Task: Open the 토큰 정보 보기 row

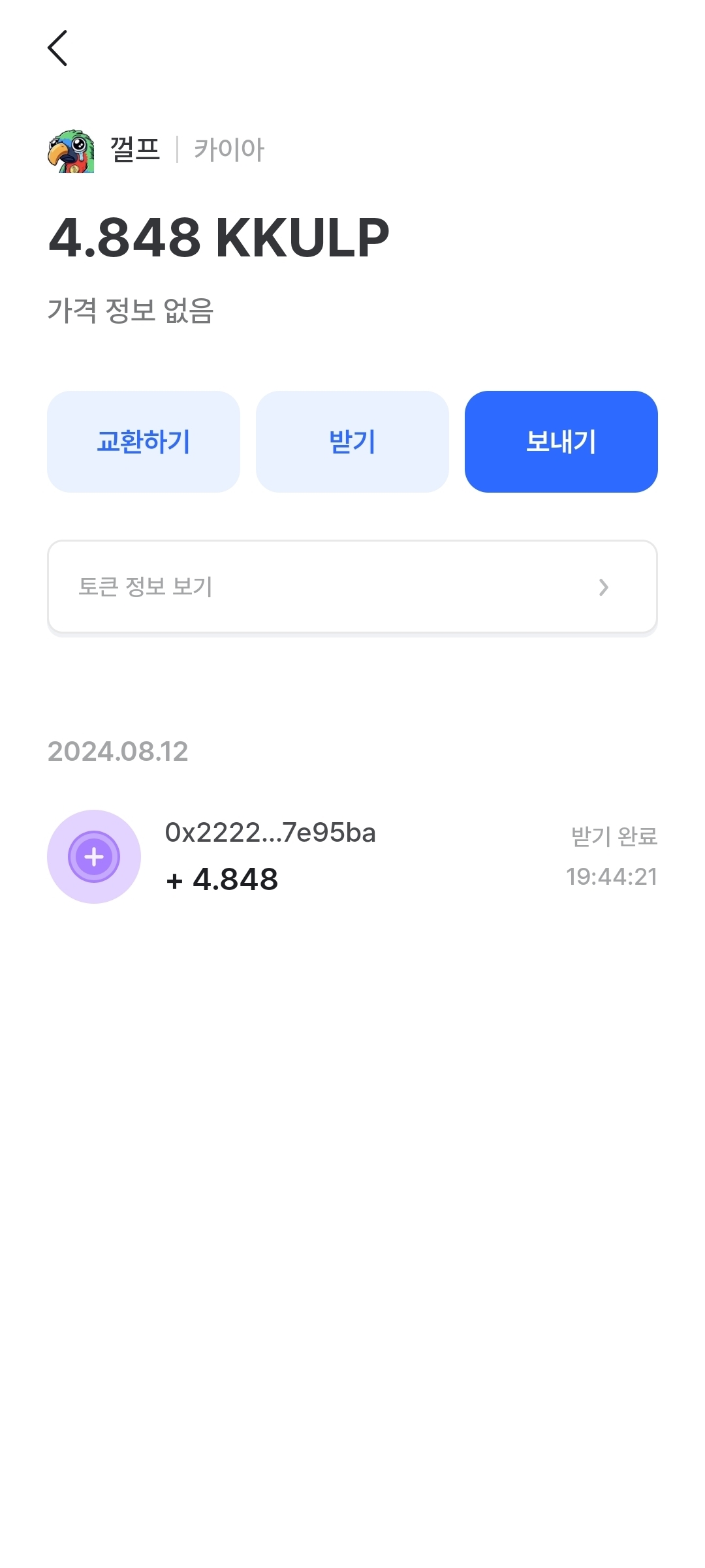Action: tap(352, 587)
